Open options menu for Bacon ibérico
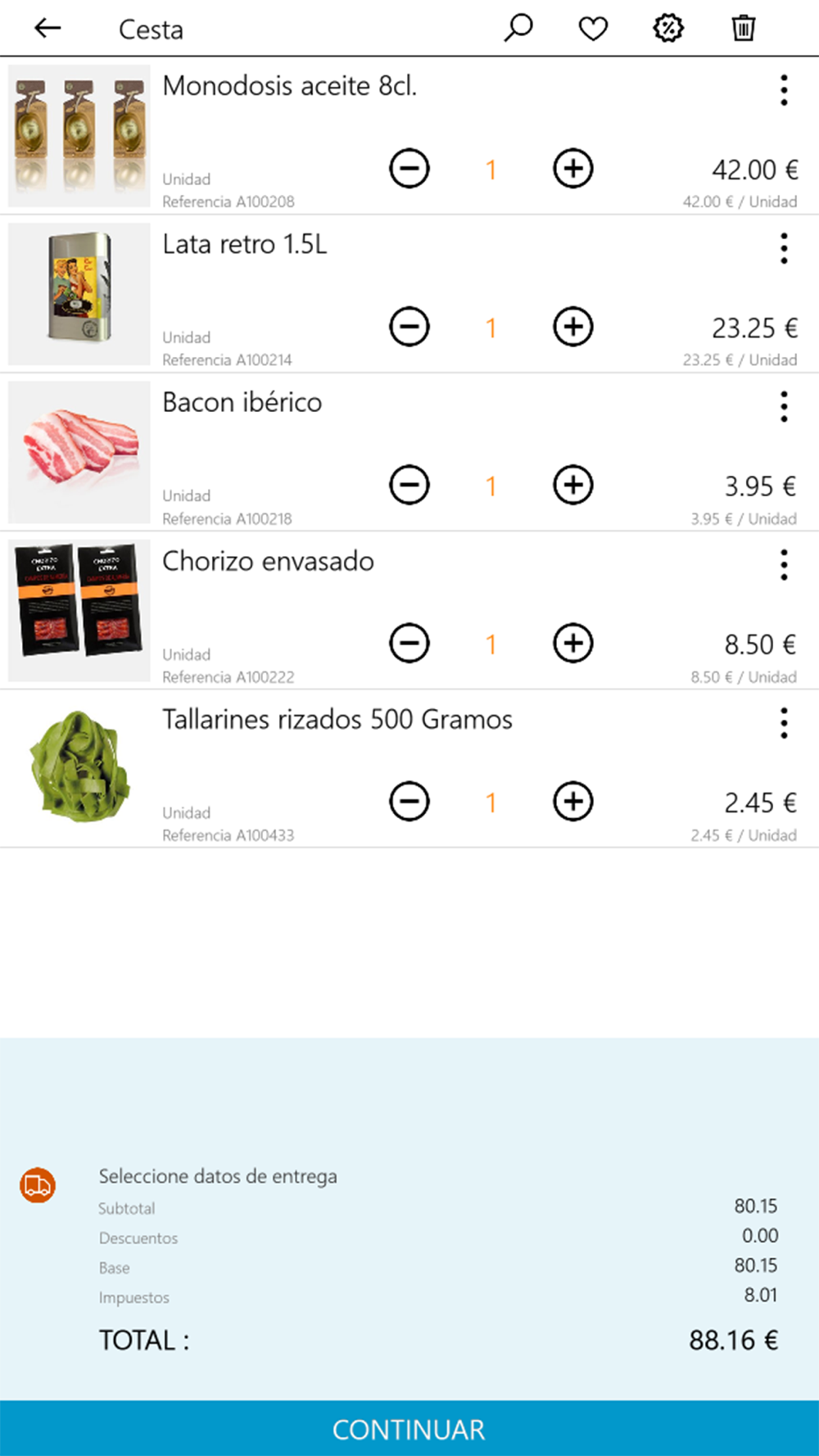This screenshot has height=1456, width=819. click(784, 406)
